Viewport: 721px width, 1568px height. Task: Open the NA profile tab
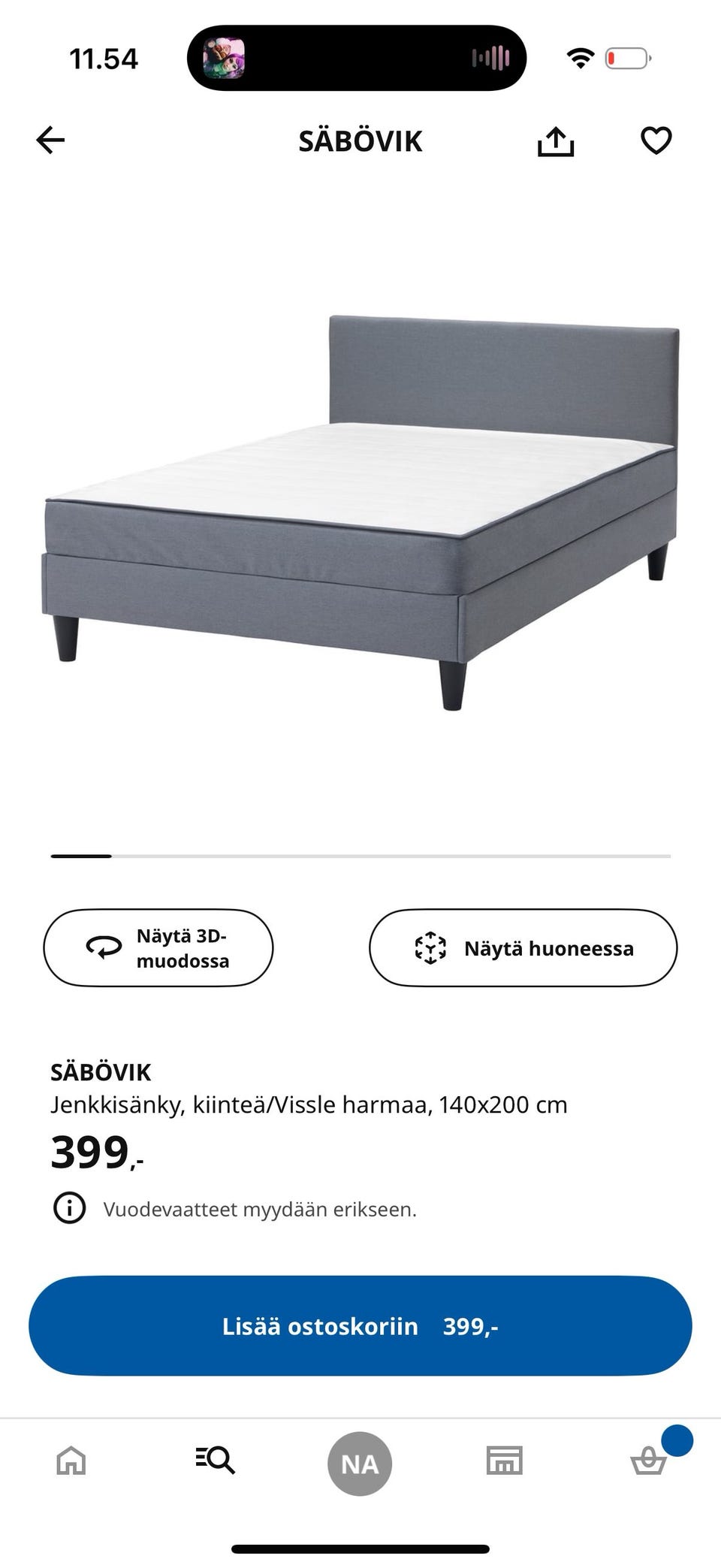[359, 1461]
